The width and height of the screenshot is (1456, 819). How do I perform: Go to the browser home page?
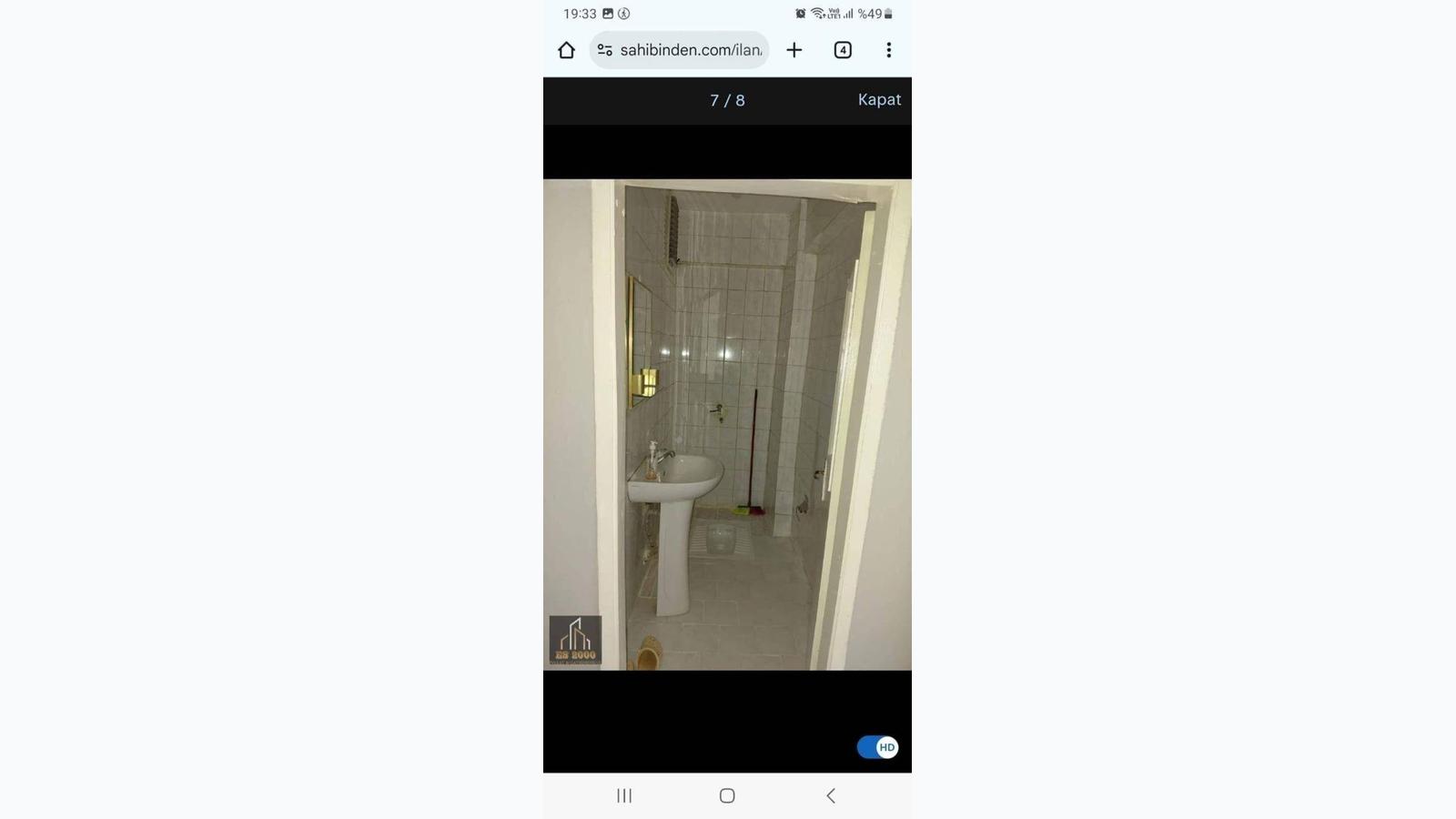(x=566, y=50)
